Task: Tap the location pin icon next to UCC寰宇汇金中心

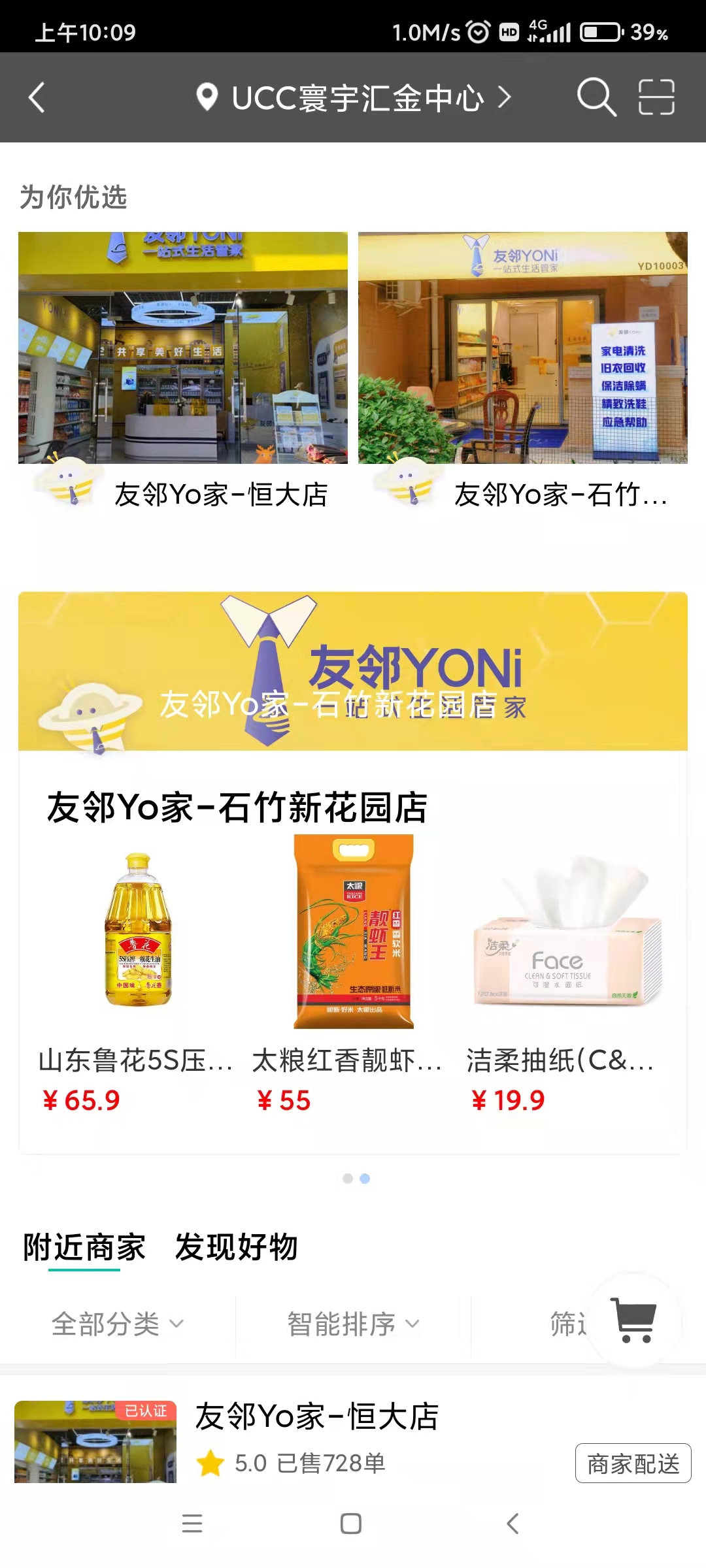Action: [207, 97]
